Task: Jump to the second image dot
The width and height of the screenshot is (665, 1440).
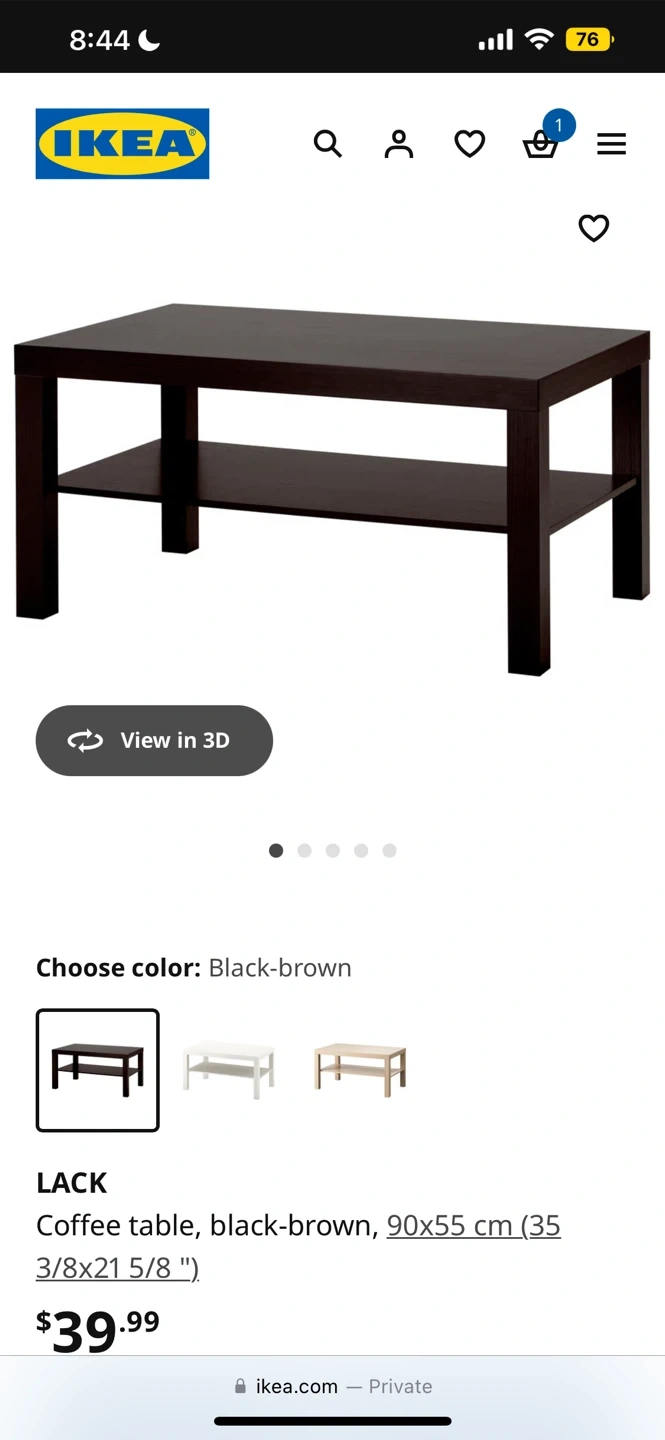Action: click(x=304, y=850)
